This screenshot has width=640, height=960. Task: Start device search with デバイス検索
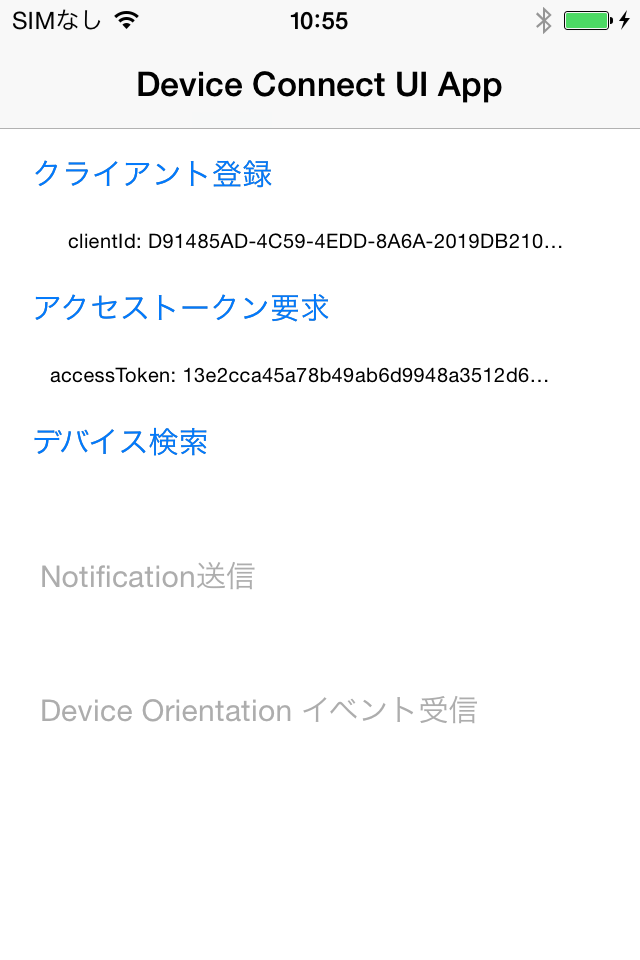[x=121, y=441]
